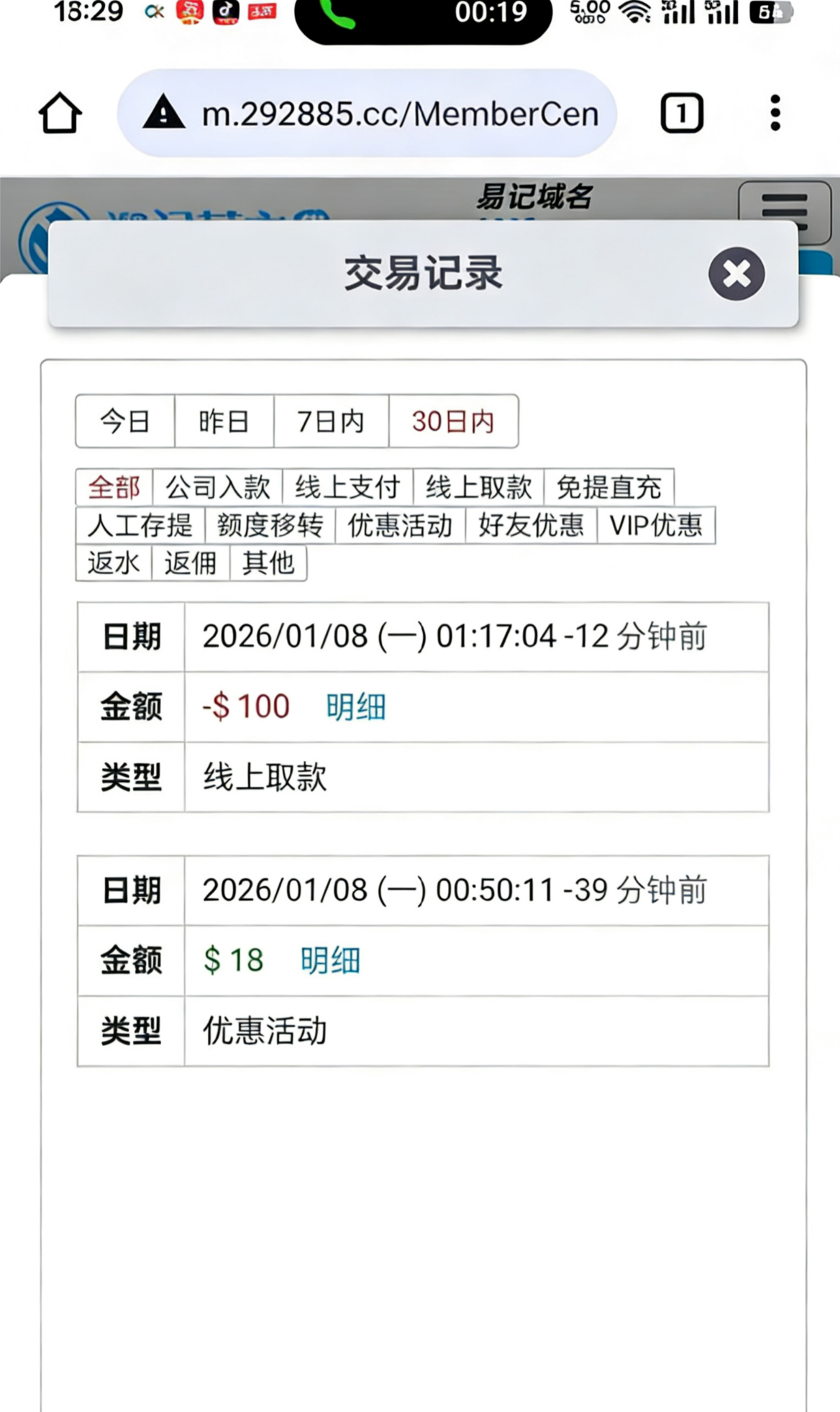This screenshot has height=1412, width=840.
Task: Filter by 公司入款
Action: tap(218, 487)
